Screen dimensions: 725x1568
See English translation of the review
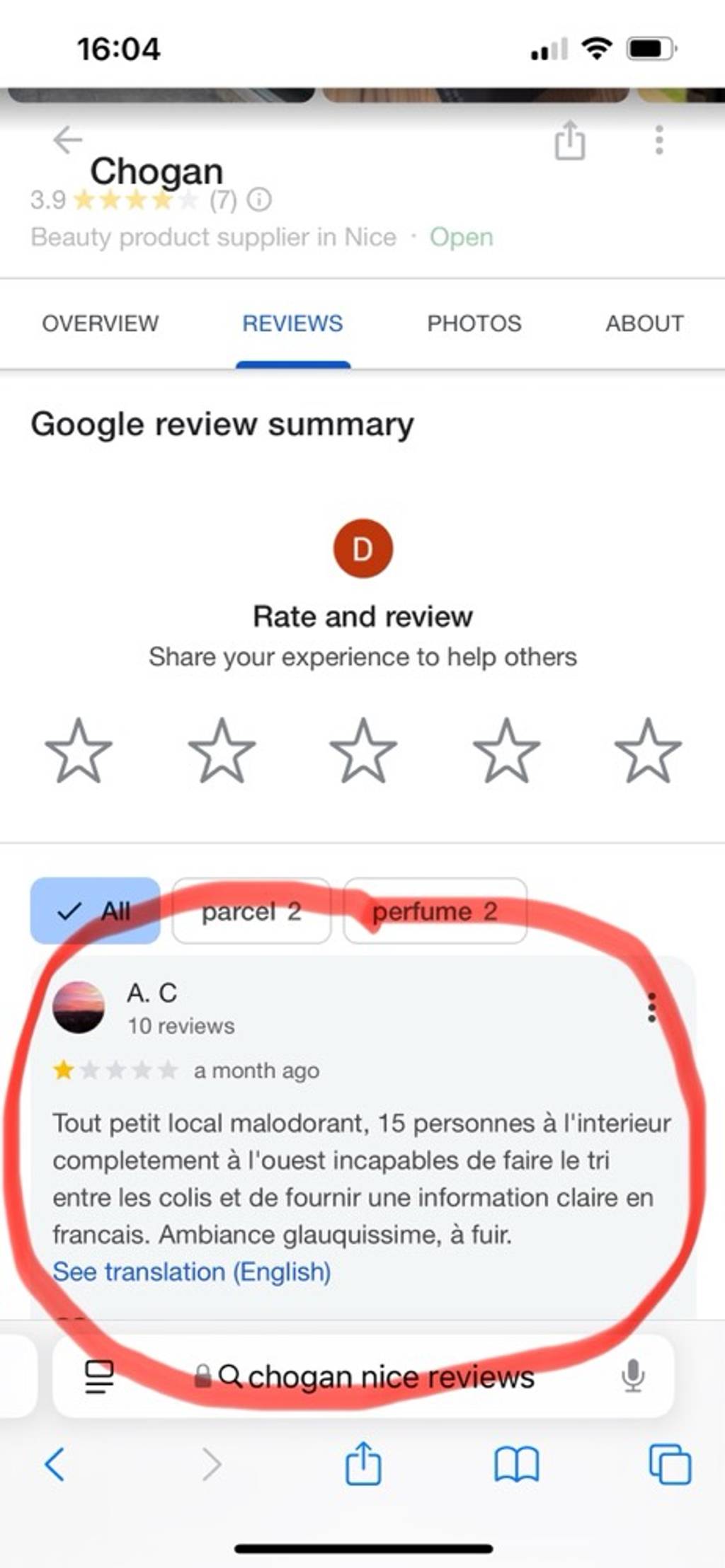click(x=192, y=1272)
